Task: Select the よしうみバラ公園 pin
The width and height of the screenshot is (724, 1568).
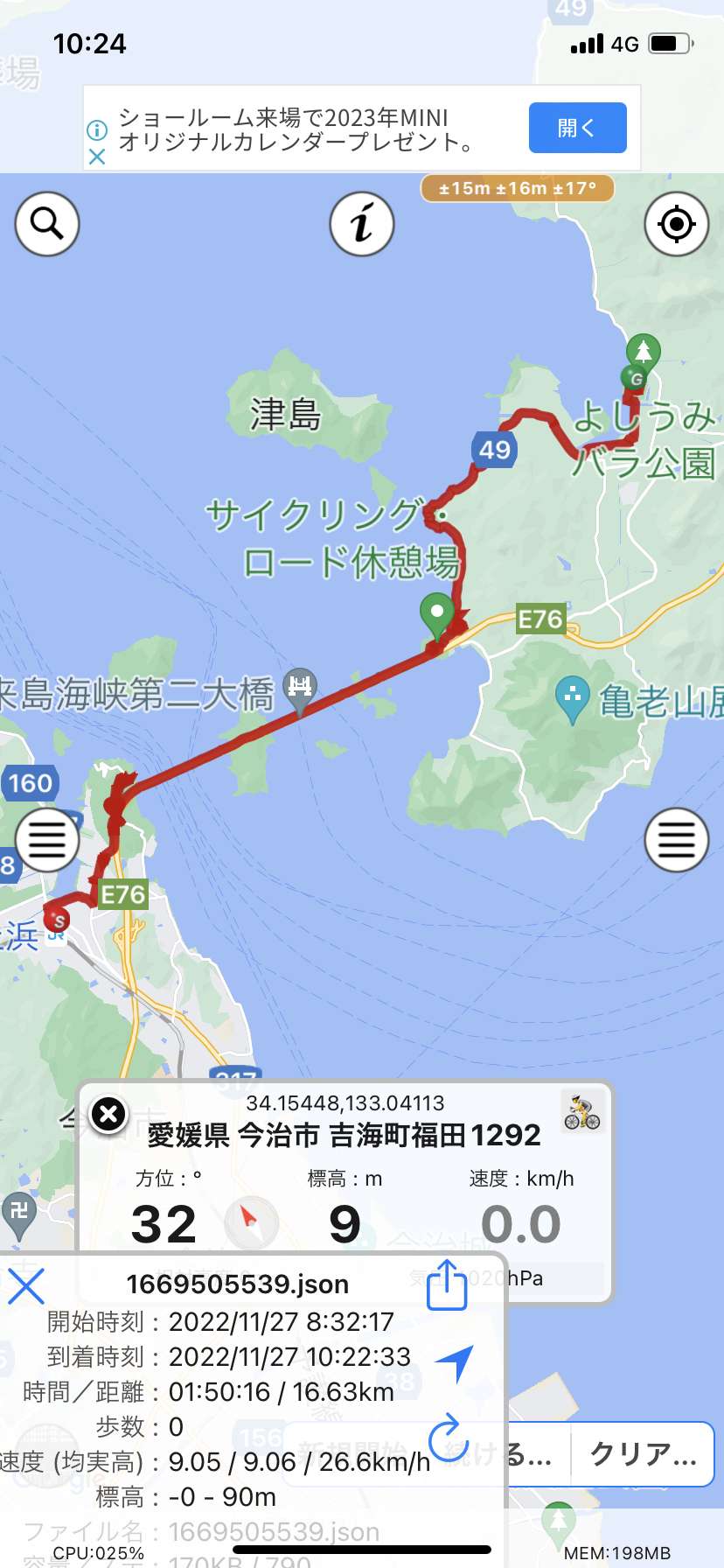Action: [643, 352]
